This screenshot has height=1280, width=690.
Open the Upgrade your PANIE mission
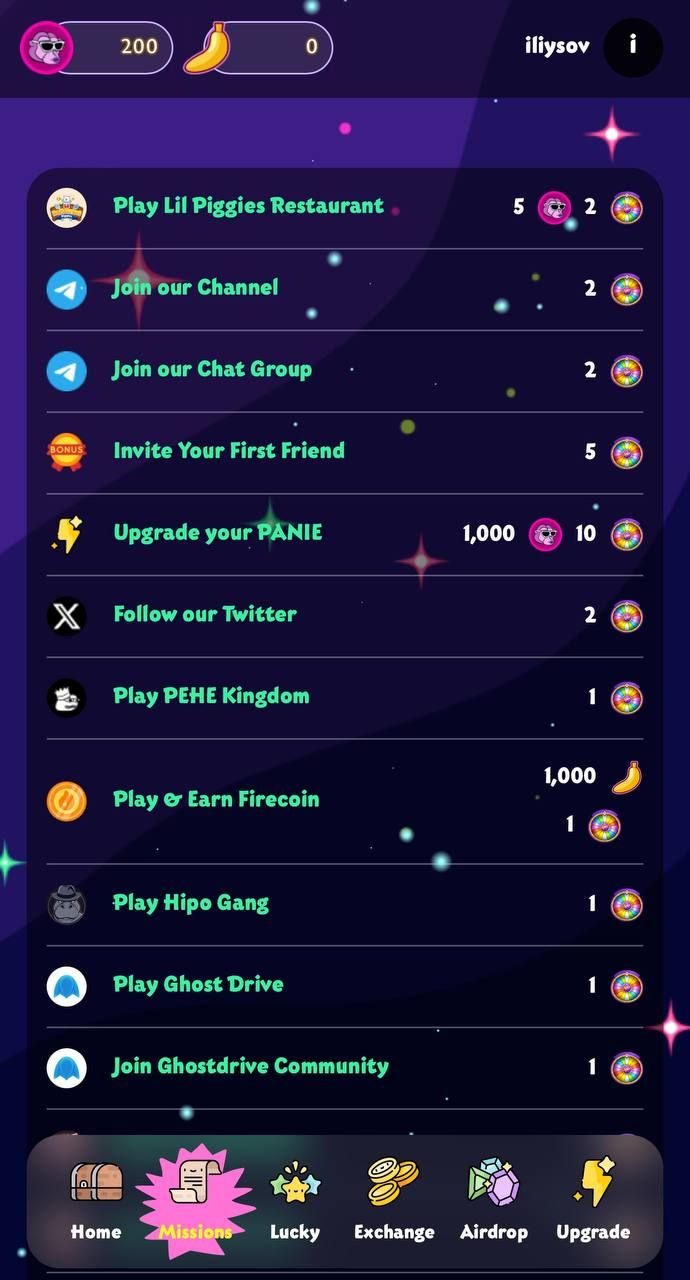click(x=218, y=533)
